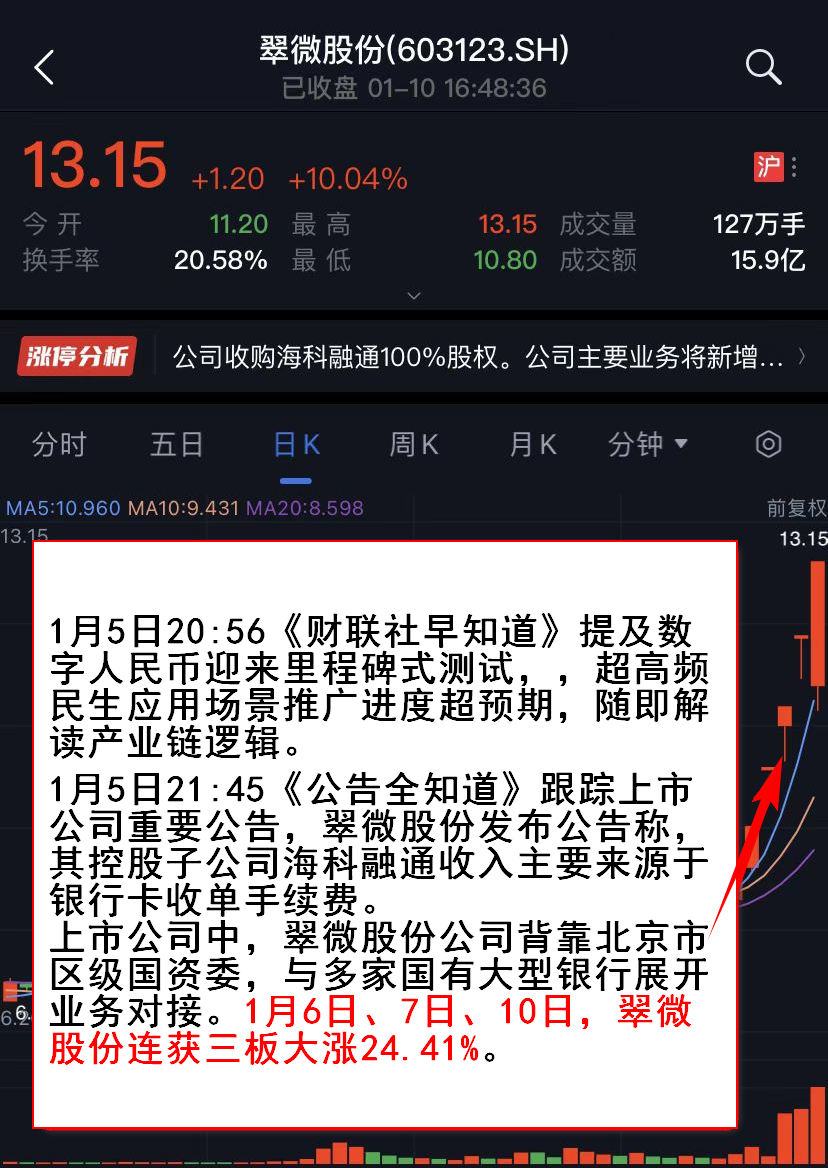Screen dimensions: 828x1168
Task: Expand the quote details chevron
Action: pyautogui.click(x=414, y=296)
